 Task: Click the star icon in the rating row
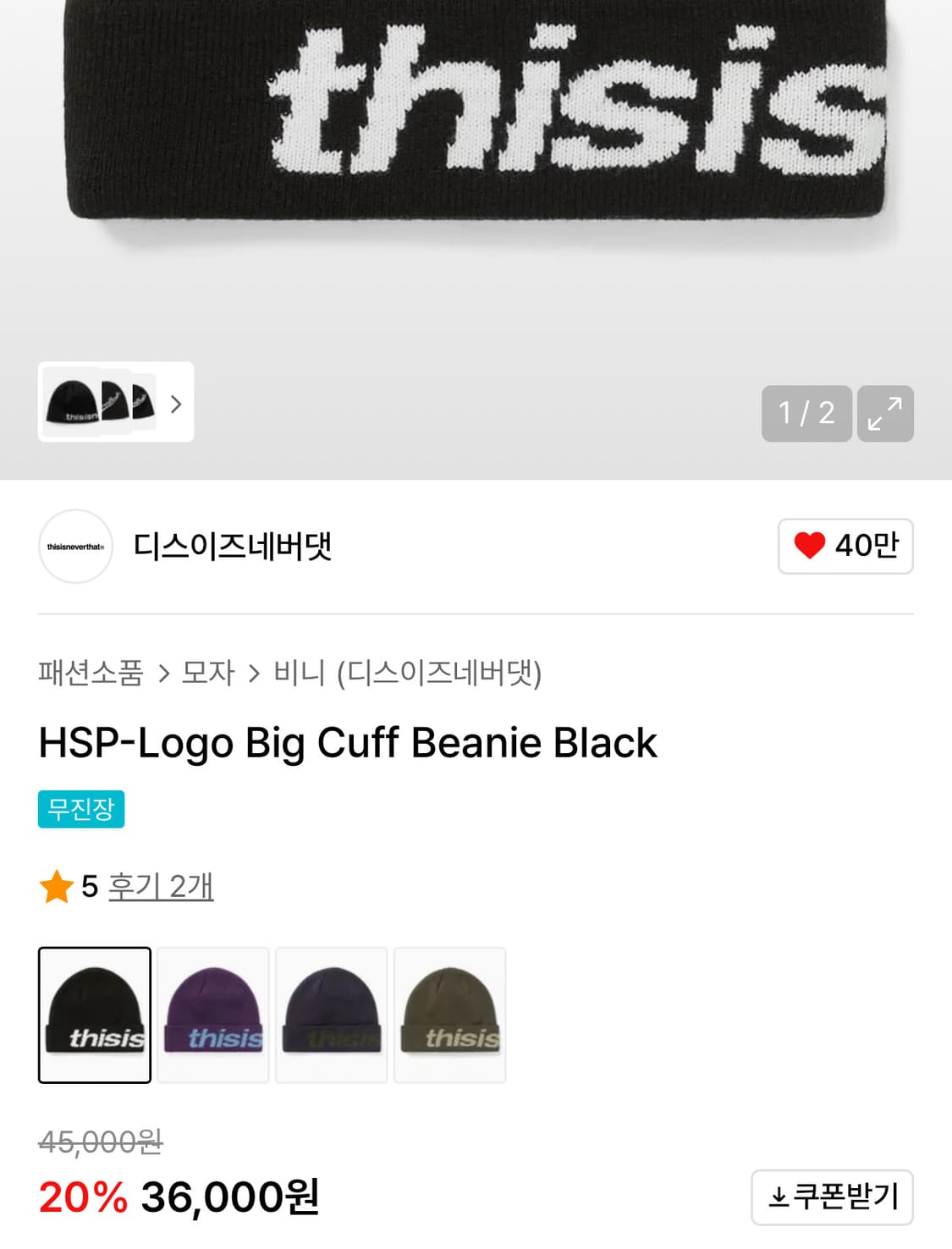coord(58,888)
